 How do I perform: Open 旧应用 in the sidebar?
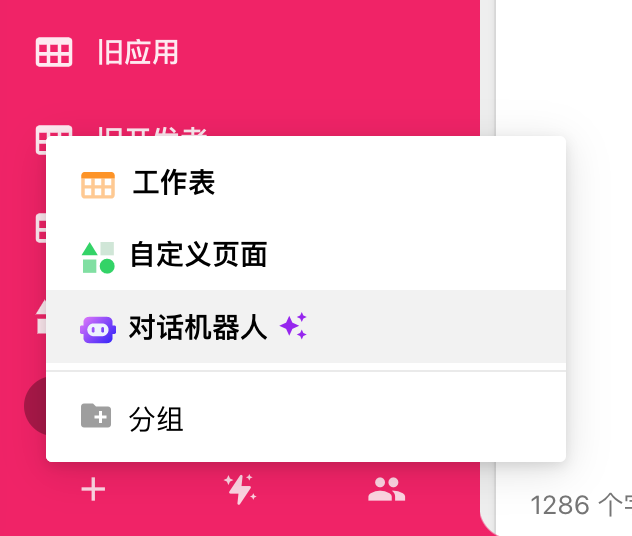137,52
